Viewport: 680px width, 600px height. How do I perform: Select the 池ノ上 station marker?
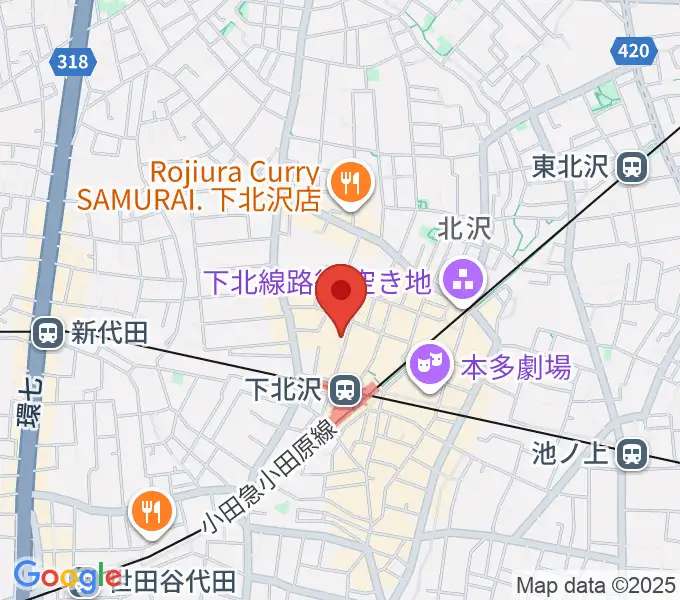631,454
